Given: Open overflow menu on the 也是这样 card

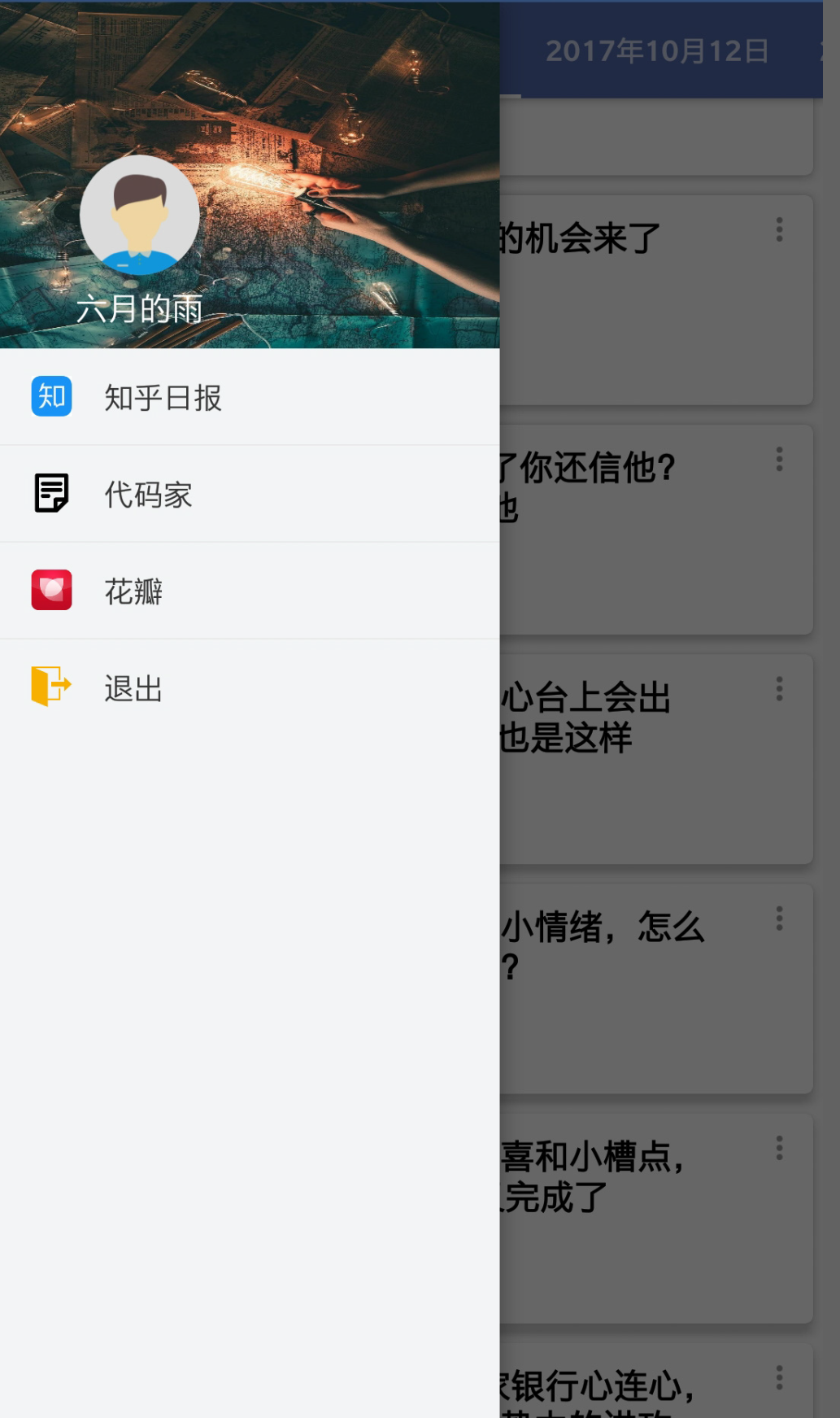Looking at the screenshot, I should tap(779, 688).
